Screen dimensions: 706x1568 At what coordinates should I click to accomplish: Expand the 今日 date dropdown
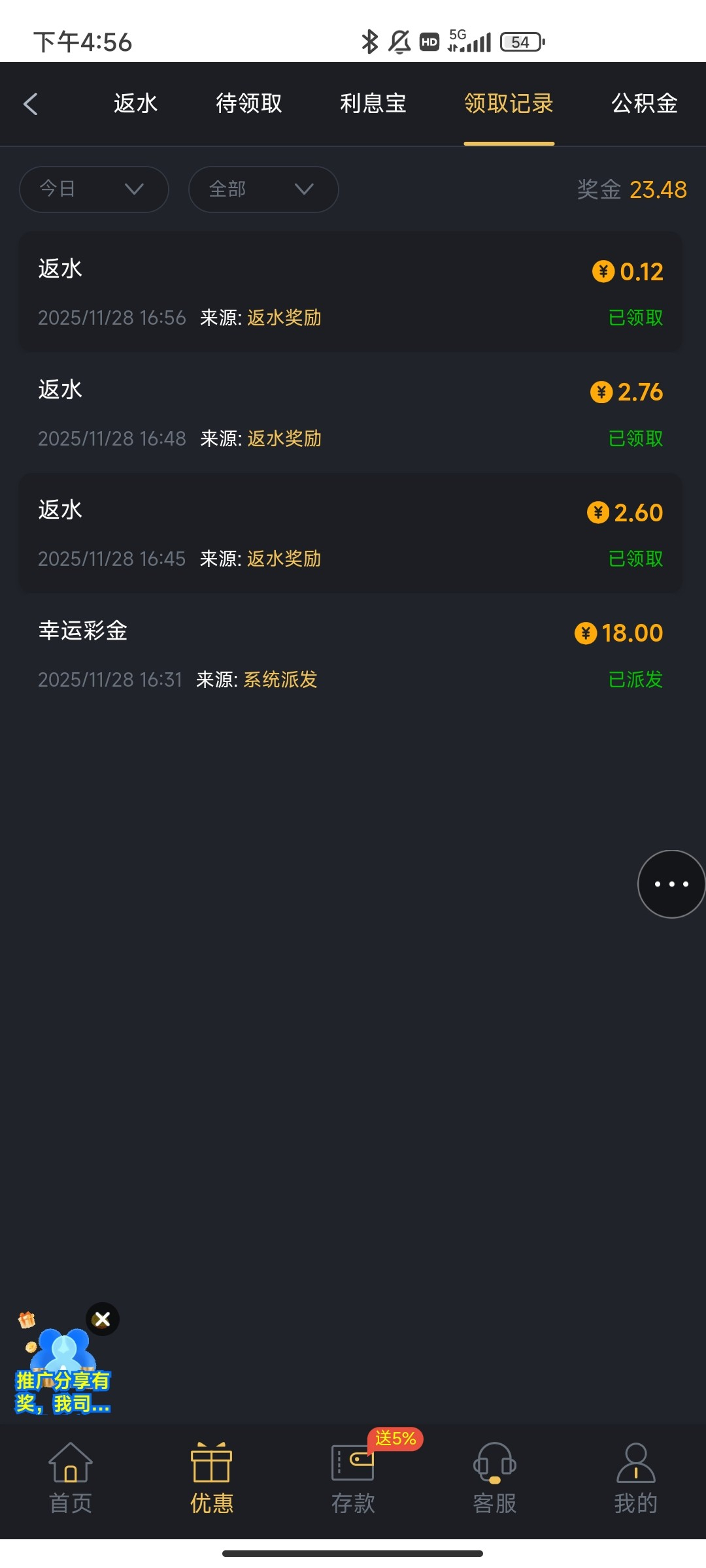click(x=94, y=189)
